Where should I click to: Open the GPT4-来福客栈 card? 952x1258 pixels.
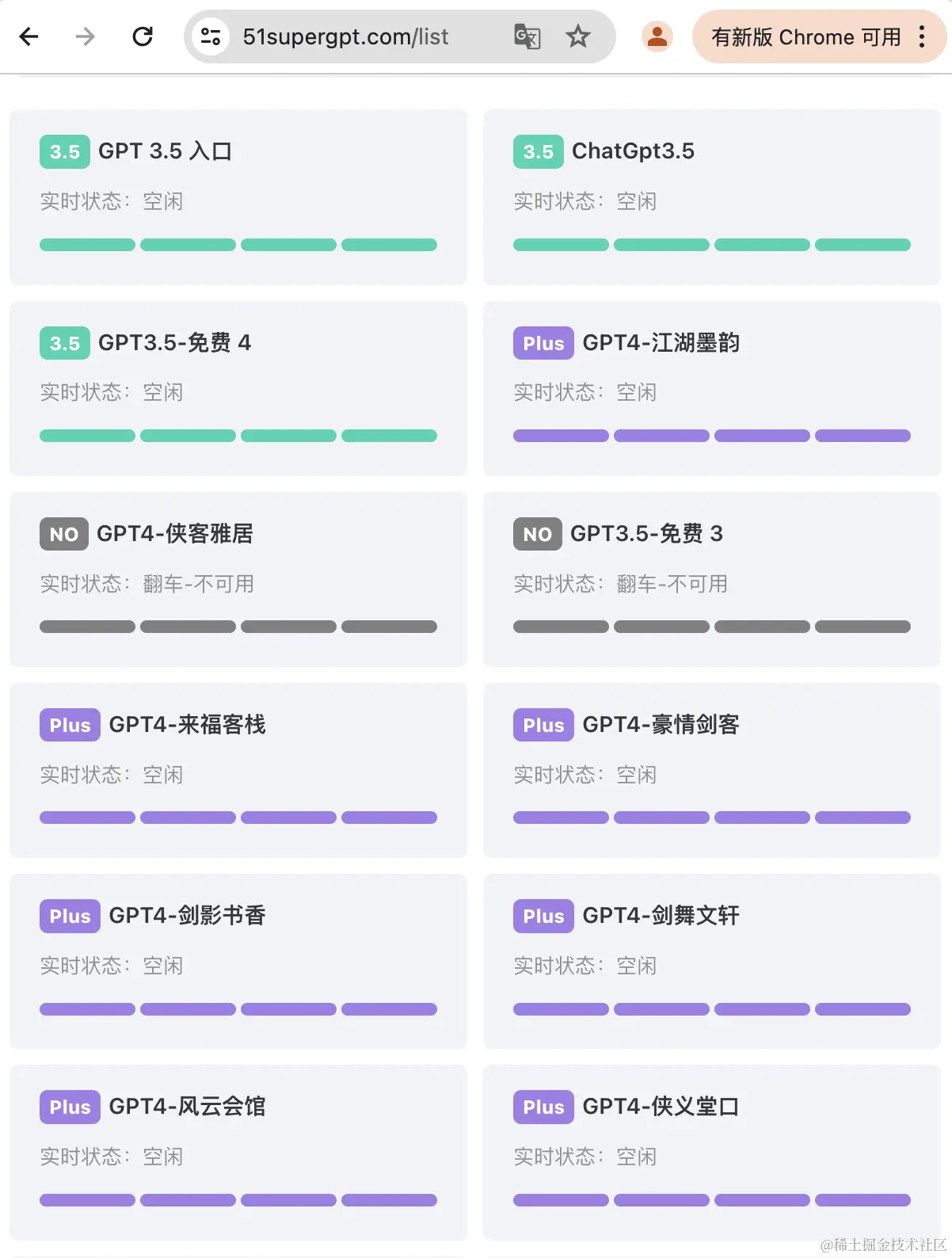coord(238,770)
